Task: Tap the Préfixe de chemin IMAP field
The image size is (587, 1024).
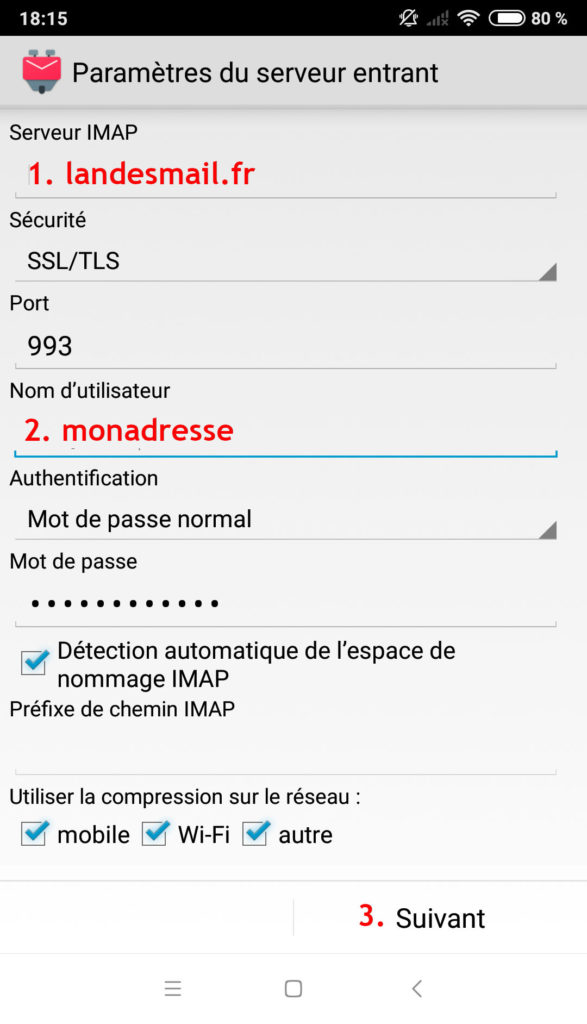Action: (x=285, y=751)
